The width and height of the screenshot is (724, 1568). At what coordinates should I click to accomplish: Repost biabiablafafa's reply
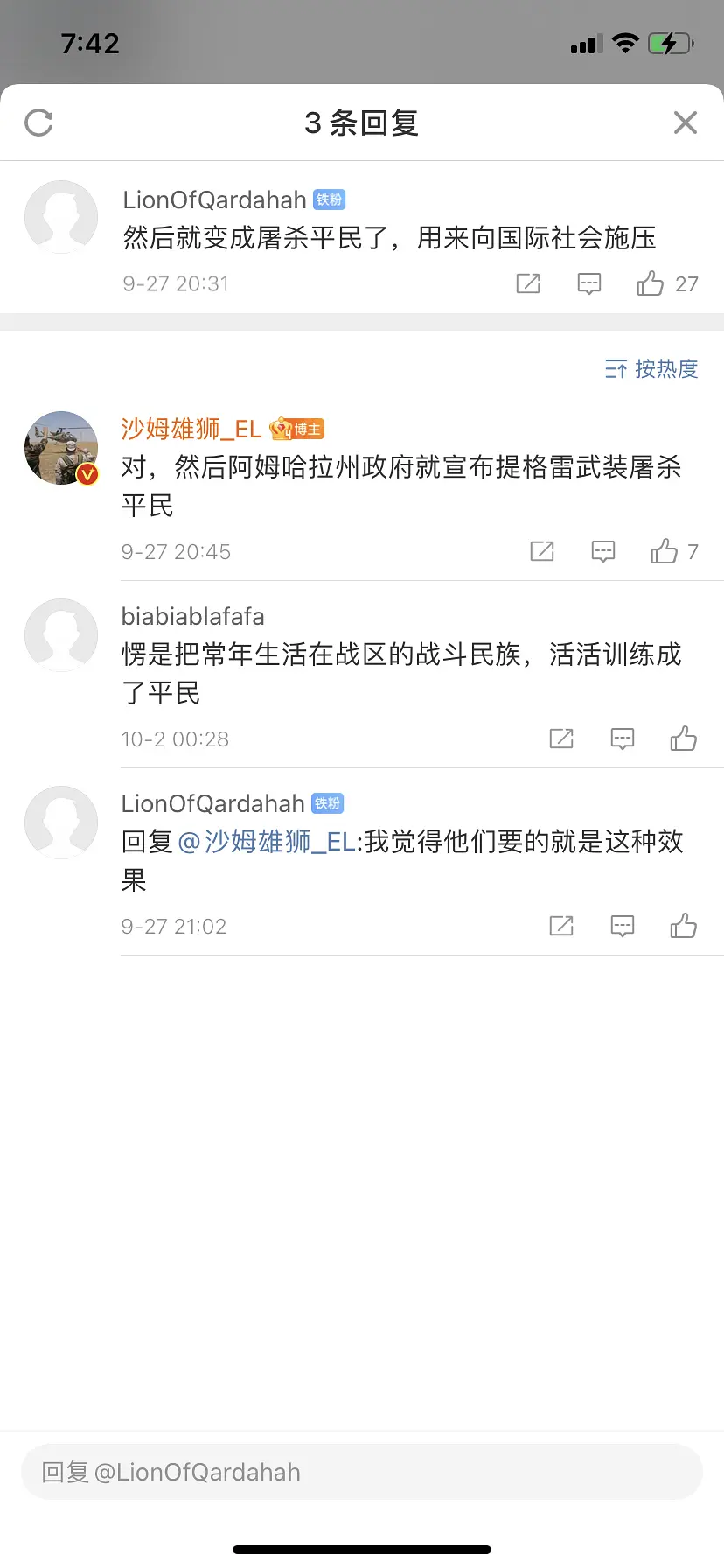[x=561, y=738]
